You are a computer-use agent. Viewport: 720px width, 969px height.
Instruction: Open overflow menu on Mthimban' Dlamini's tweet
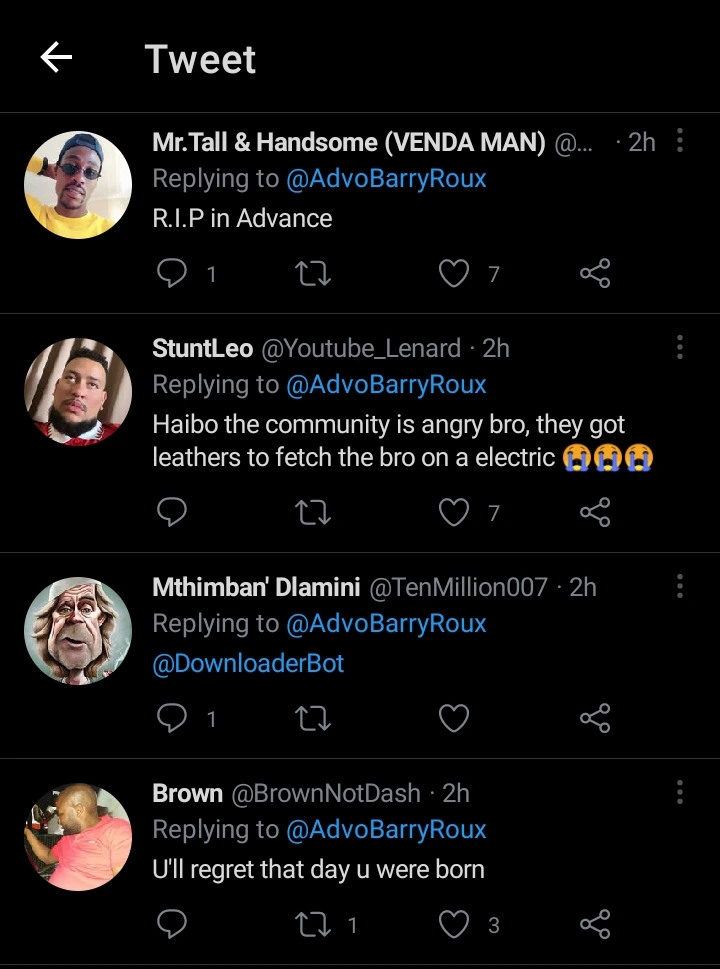pos(680,586)
